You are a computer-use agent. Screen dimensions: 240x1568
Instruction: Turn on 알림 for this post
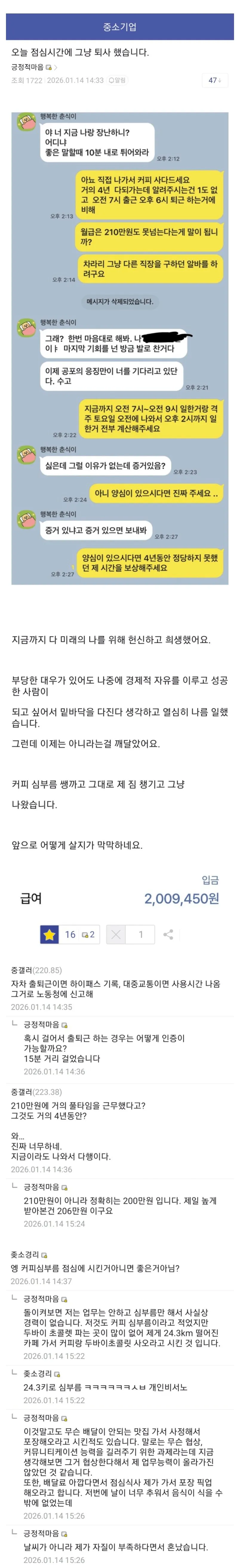117,80
